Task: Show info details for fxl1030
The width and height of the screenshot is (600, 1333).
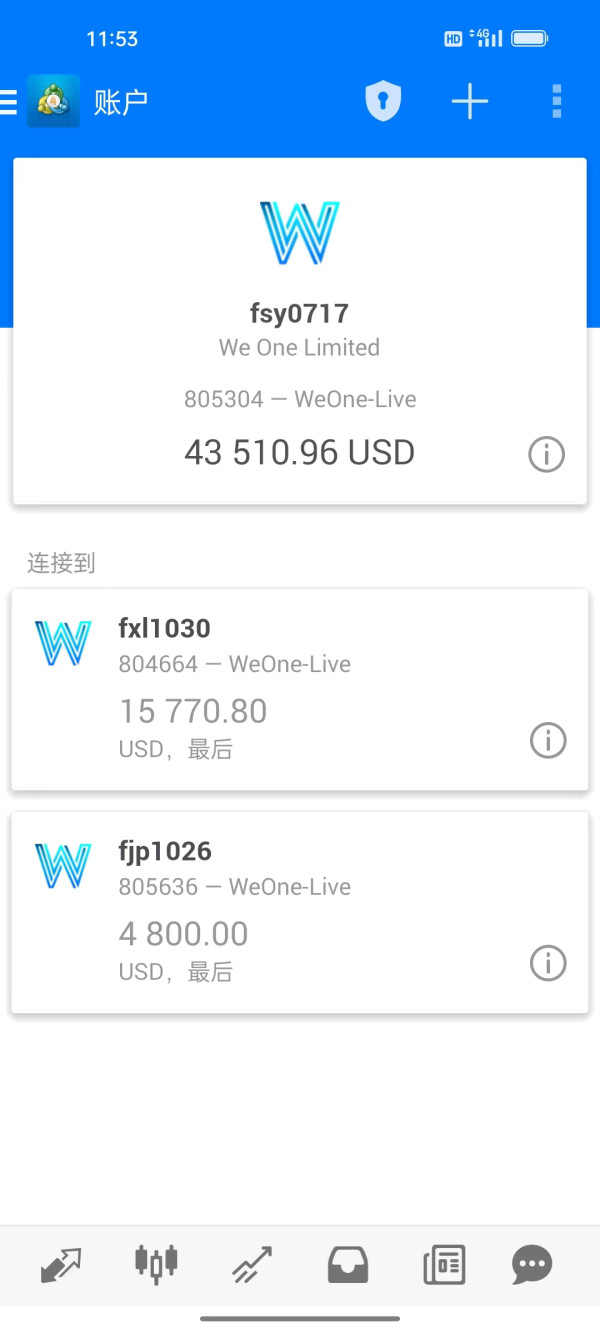Action: tap(547, 741)
